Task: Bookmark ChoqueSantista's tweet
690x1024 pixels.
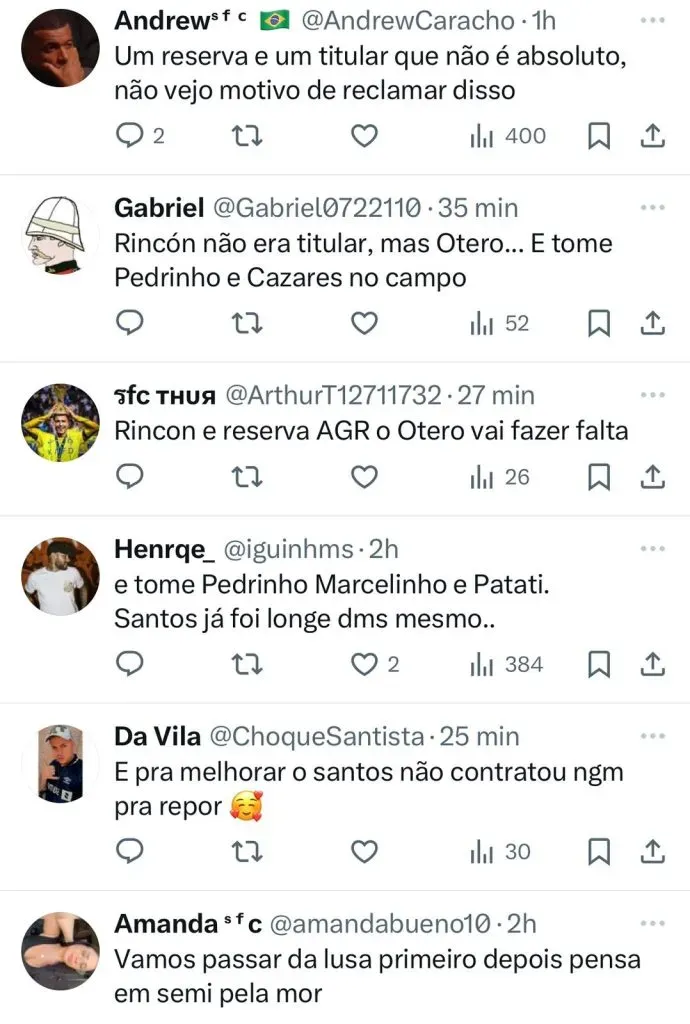Action: [598, 851]
